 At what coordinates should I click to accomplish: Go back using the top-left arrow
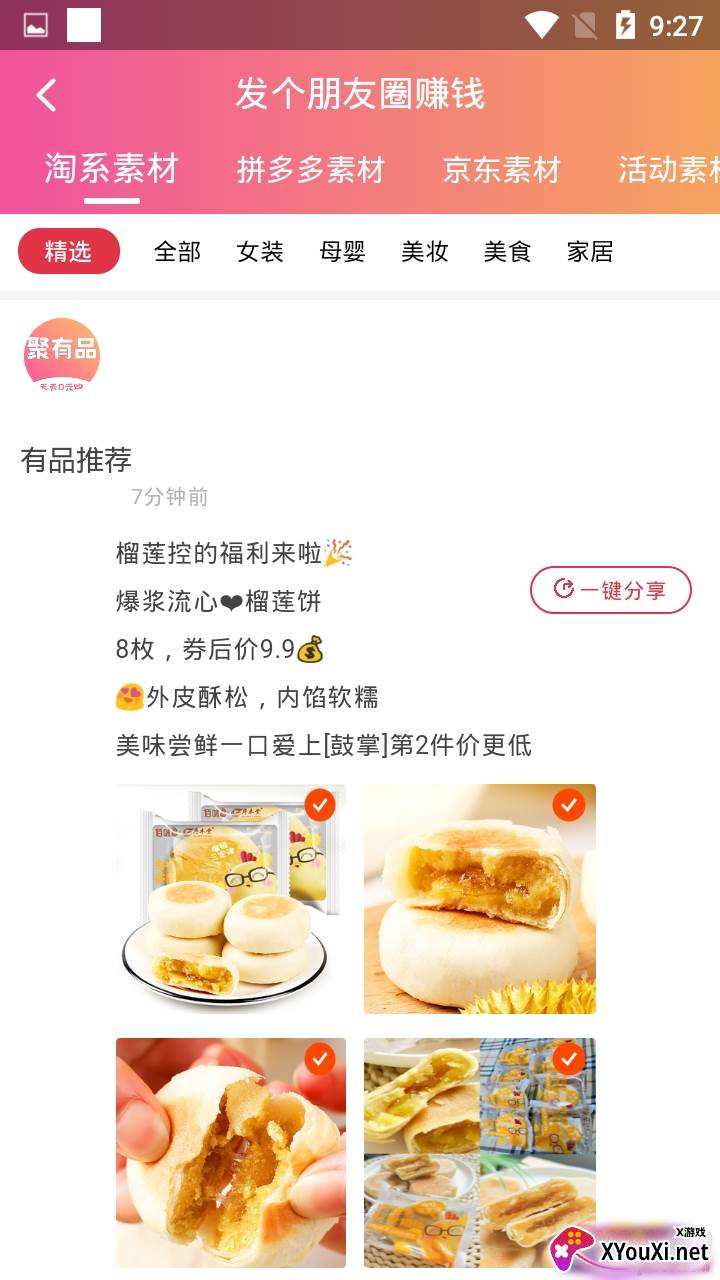coord(46,95)
